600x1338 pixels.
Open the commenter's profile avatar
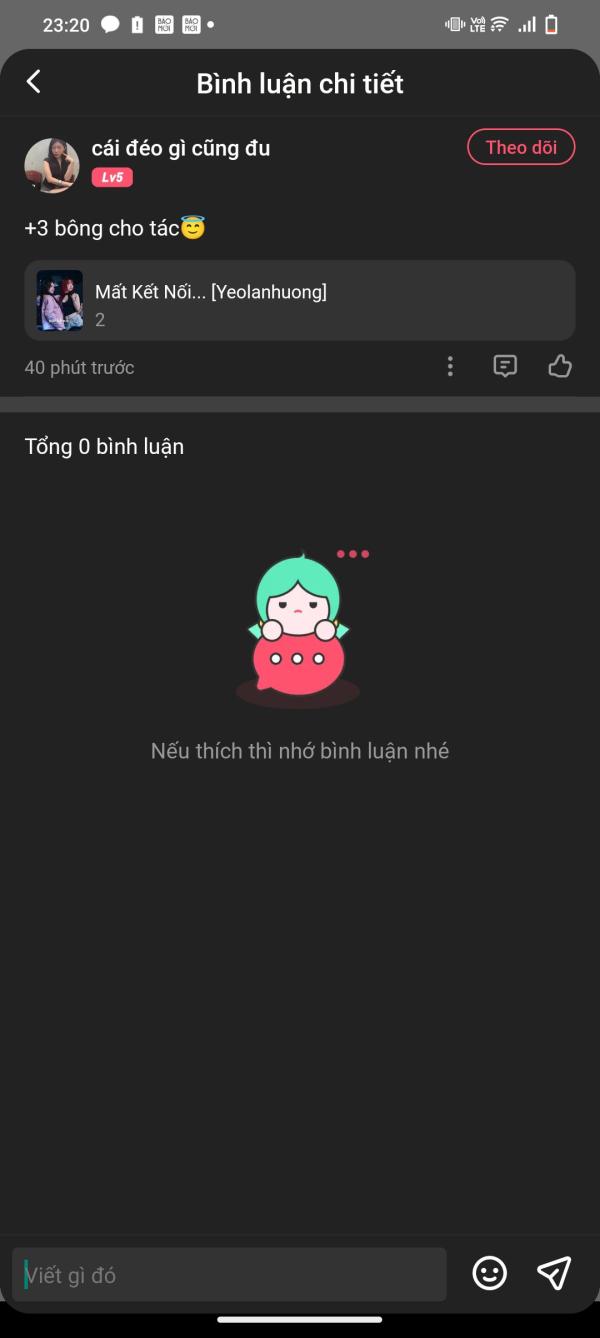[x=52, y=165]
